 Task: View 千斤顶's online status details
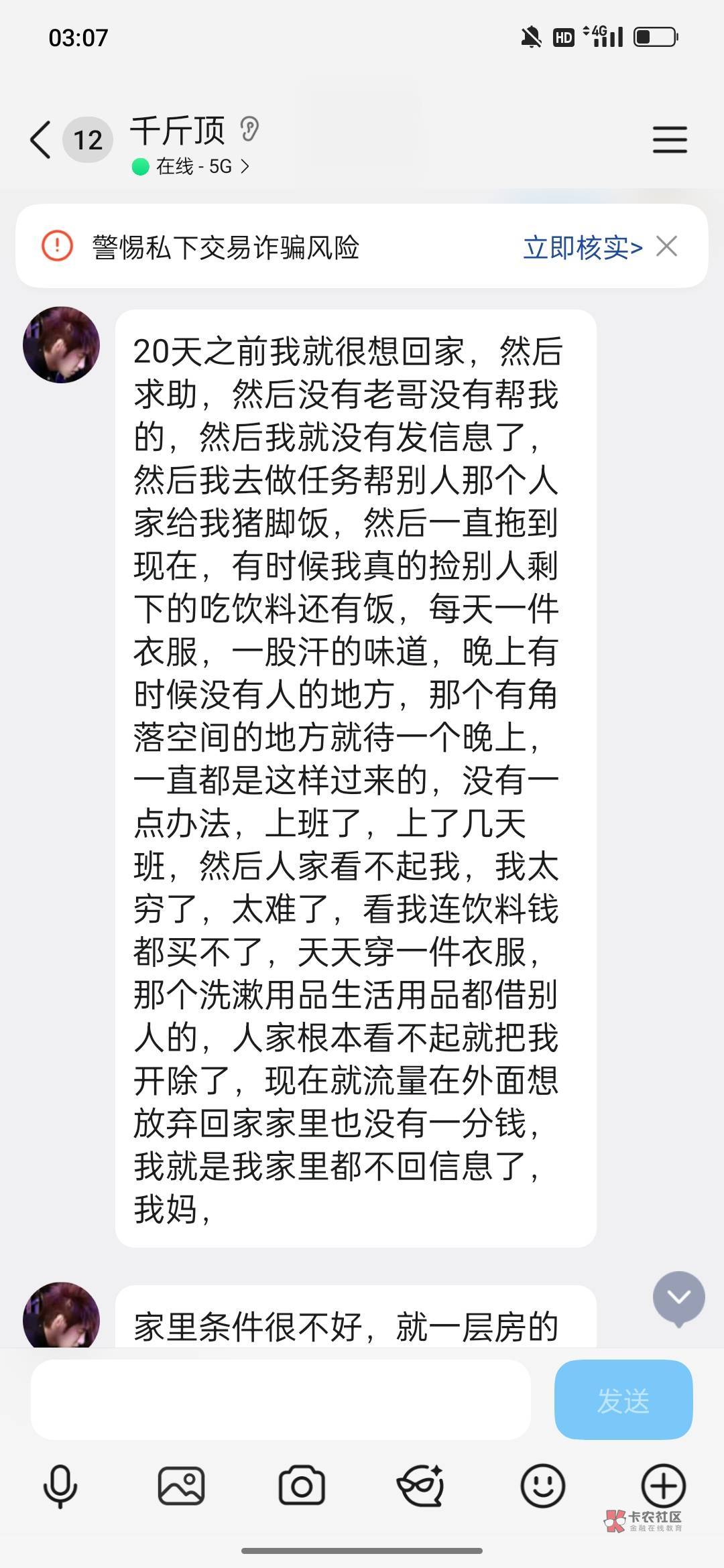tap(191, 166)
